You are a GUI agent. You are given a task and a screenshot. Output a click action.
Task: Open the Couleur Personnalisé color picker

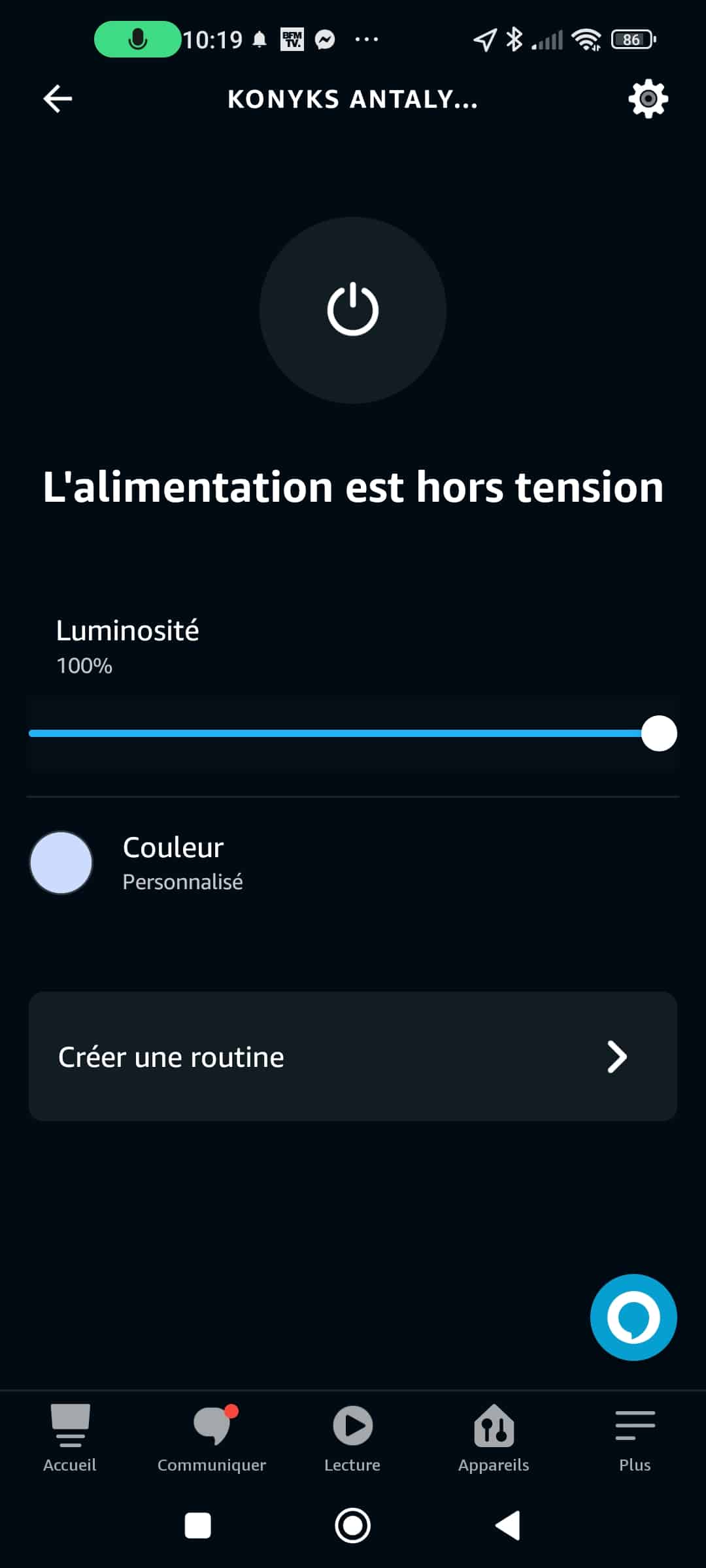click(353, 863)
